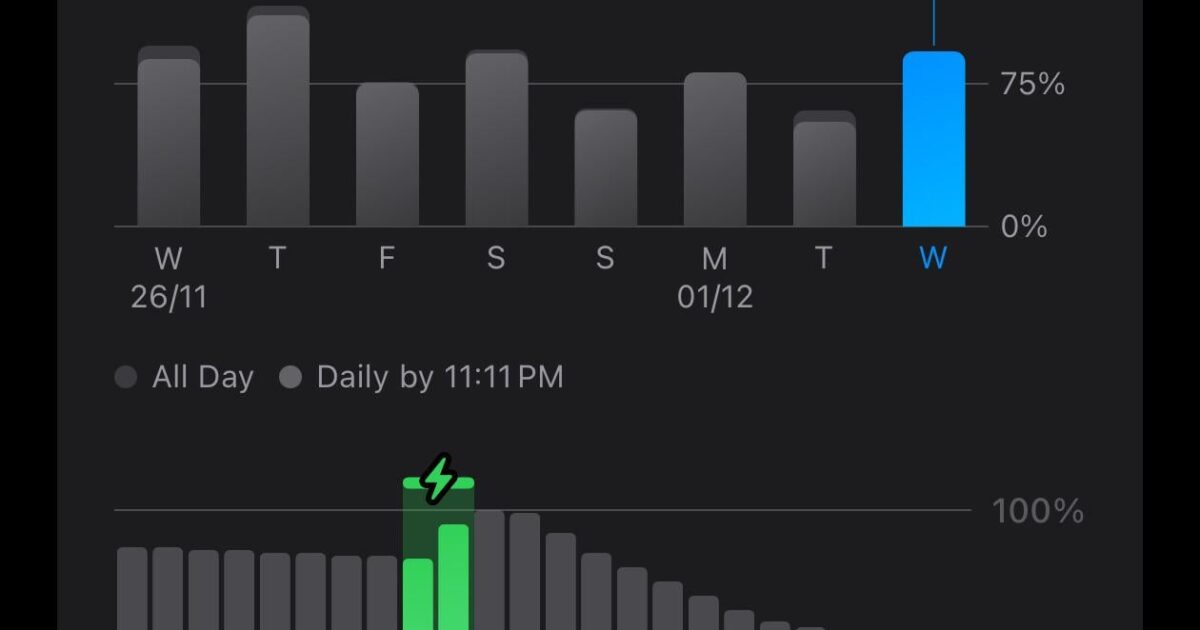1200x630 pixels.
Task: Tap the highlighted blue Wednesday bar
Action: 934,139
